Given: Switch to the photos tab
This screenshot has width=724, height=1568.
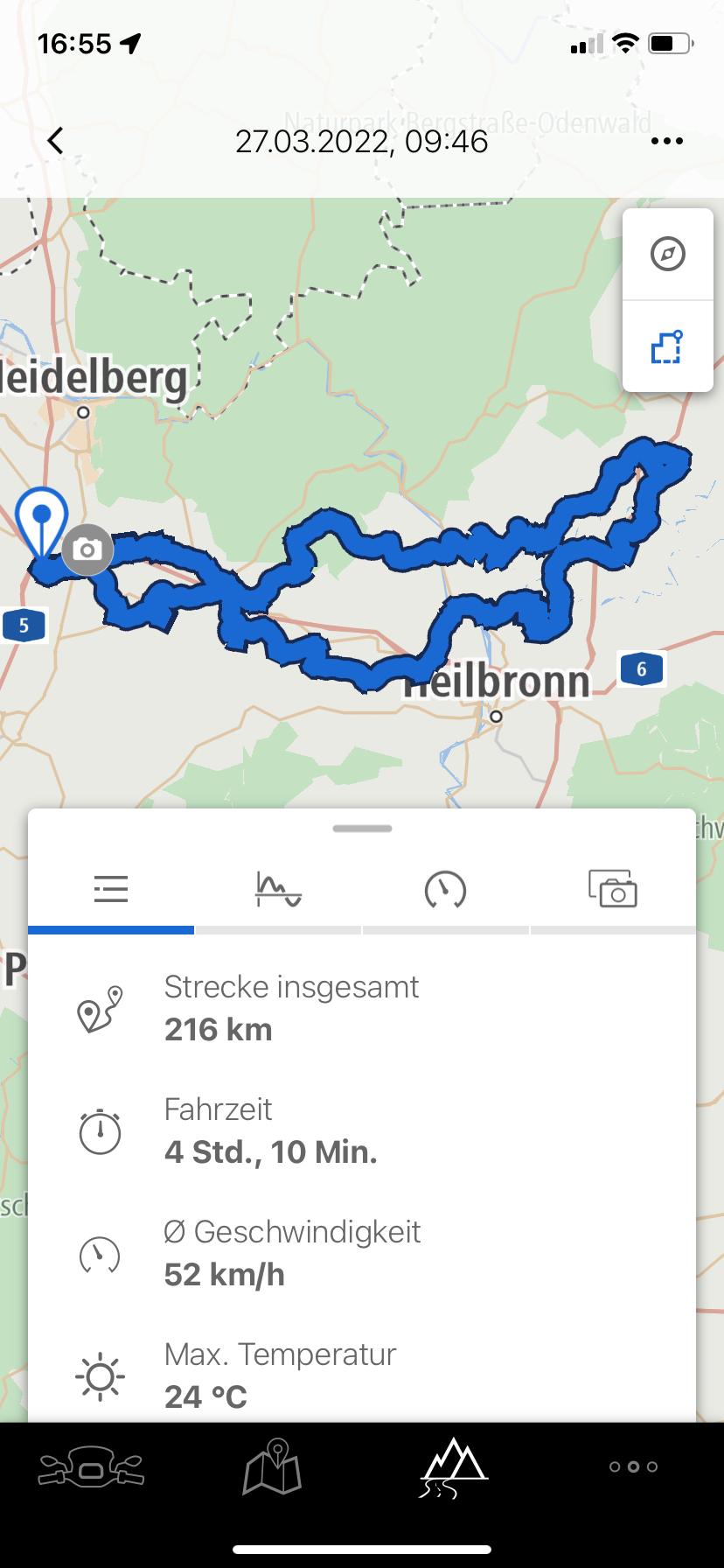Looking at the screenshot, I should 612,889.
